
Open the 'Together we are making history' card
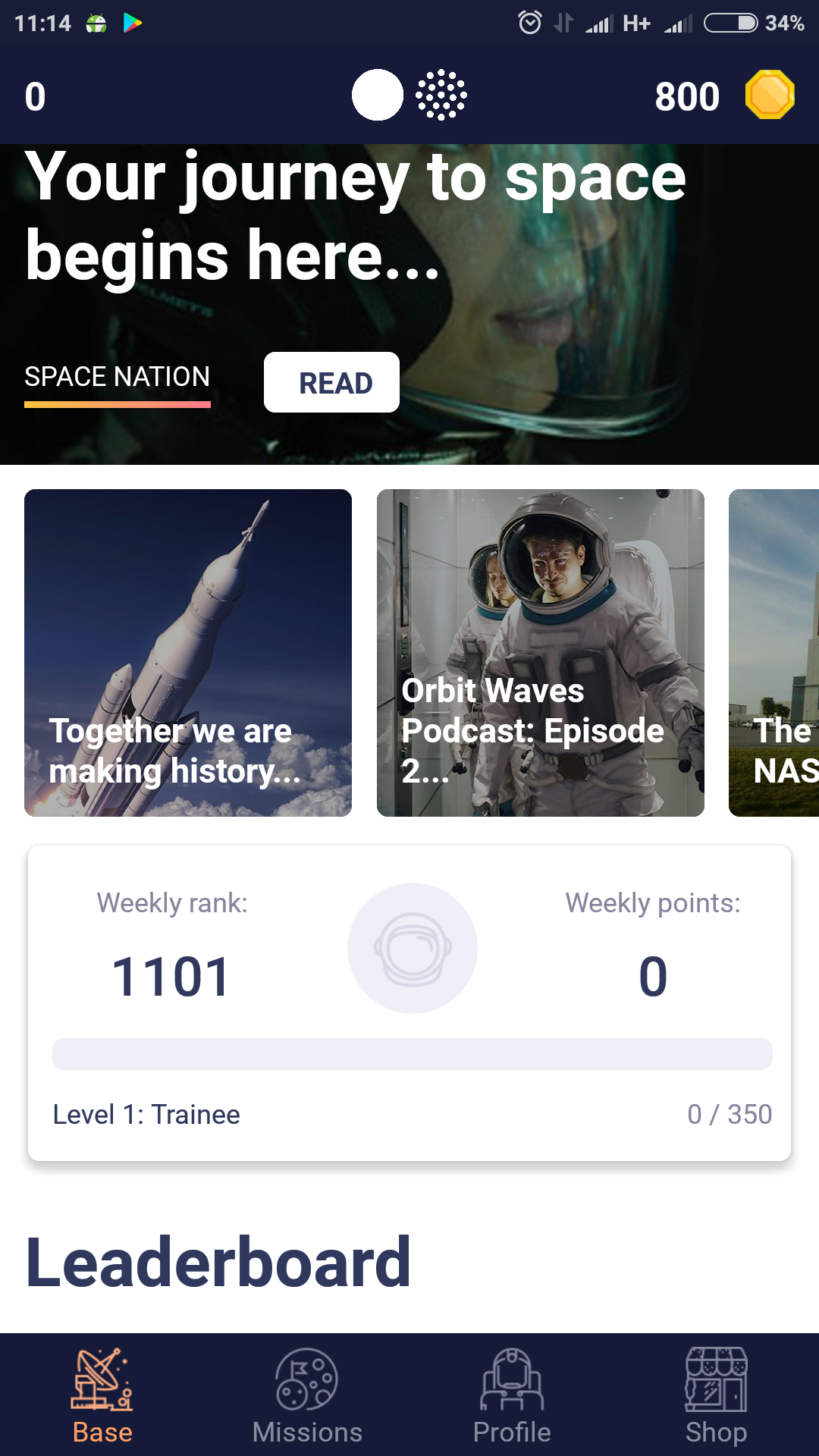(188, 653)
